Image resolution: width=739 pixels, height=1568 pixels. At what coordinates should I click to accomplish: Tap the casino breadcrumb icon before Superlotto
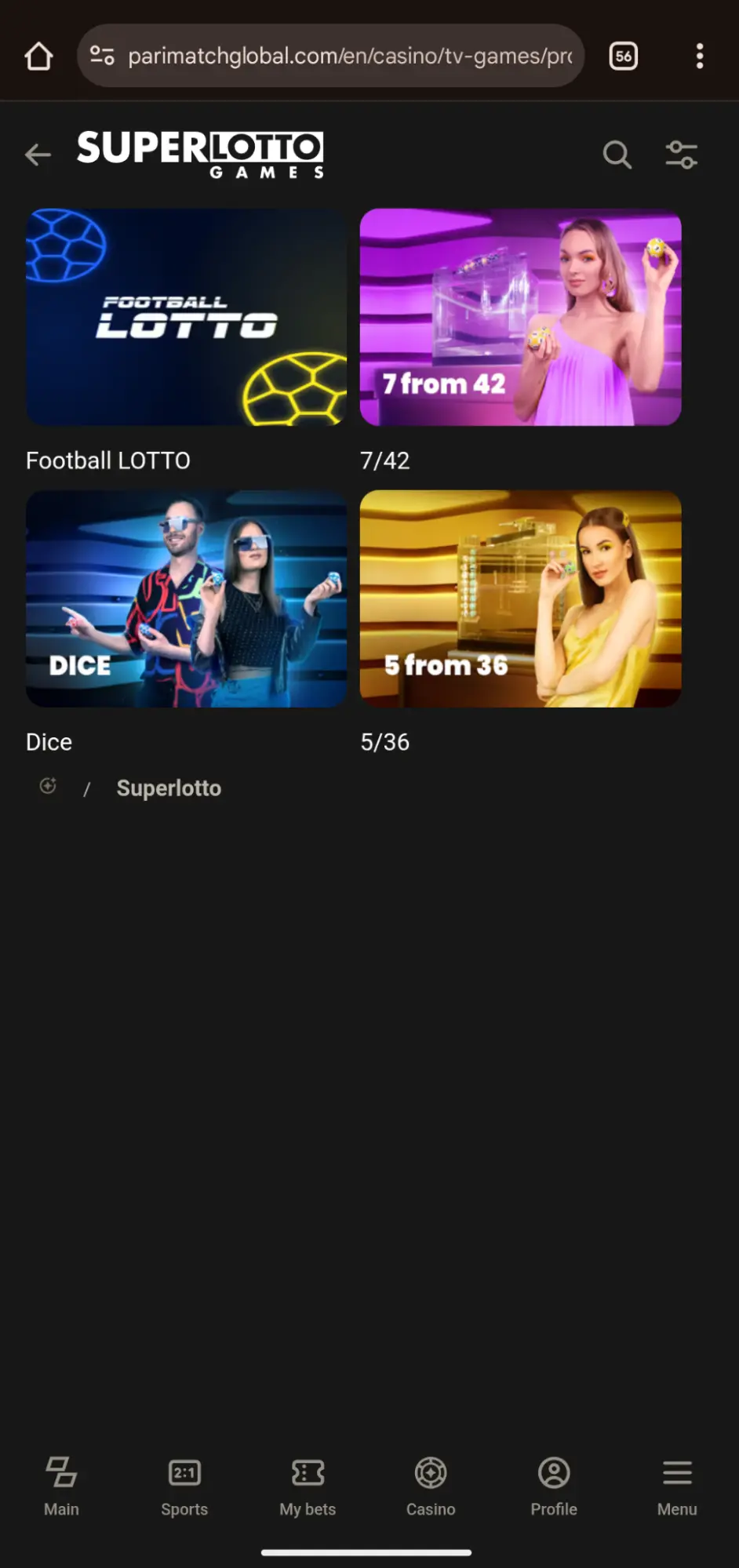(x=48, y=787)
